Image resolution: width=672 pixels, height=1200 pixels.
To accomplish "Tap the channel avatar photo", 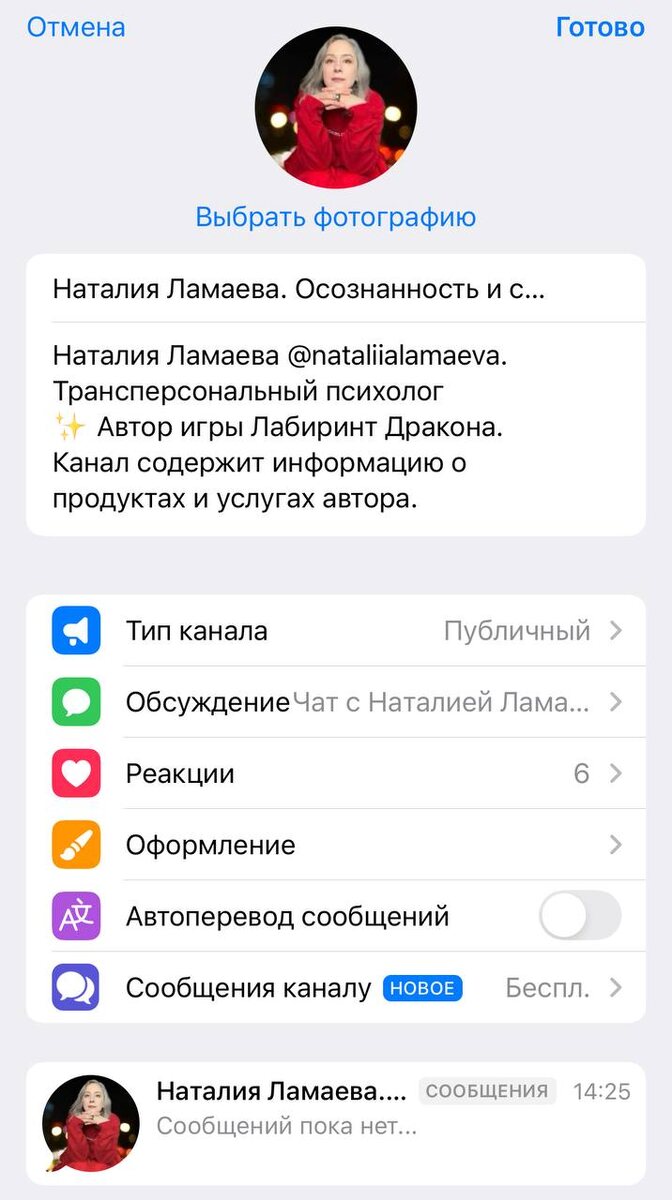I will [x=336, y=108].
